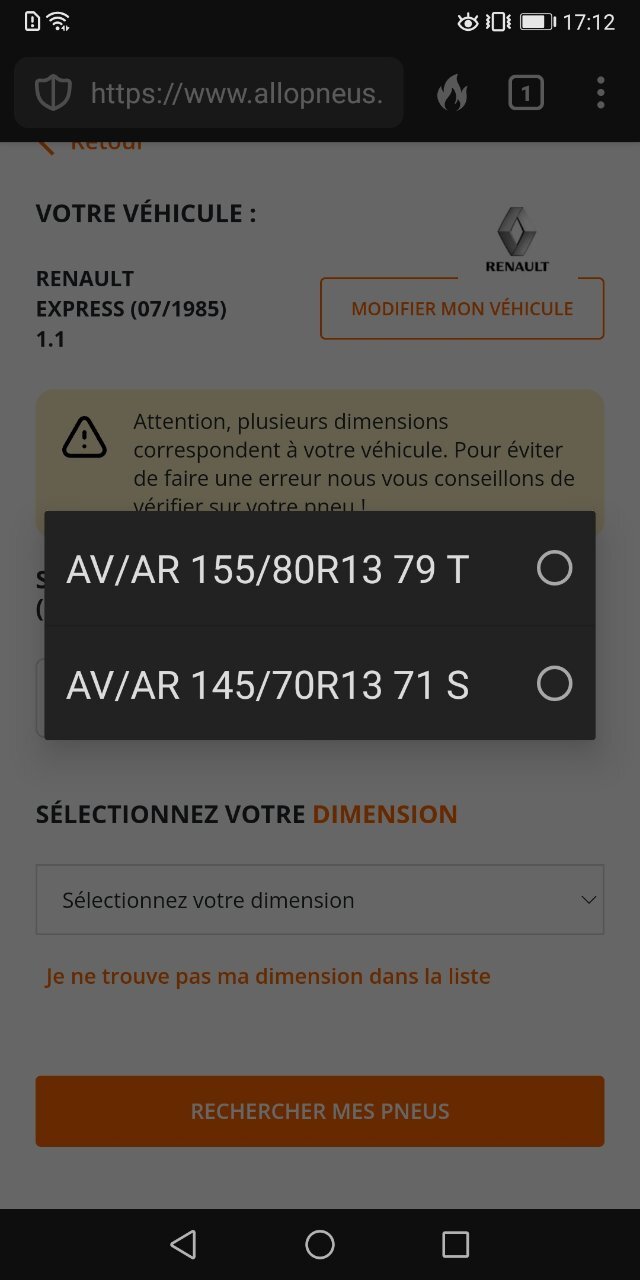640x1280 pixels.
Task: Go to the system home screen
Action: tap(320, 1244)
